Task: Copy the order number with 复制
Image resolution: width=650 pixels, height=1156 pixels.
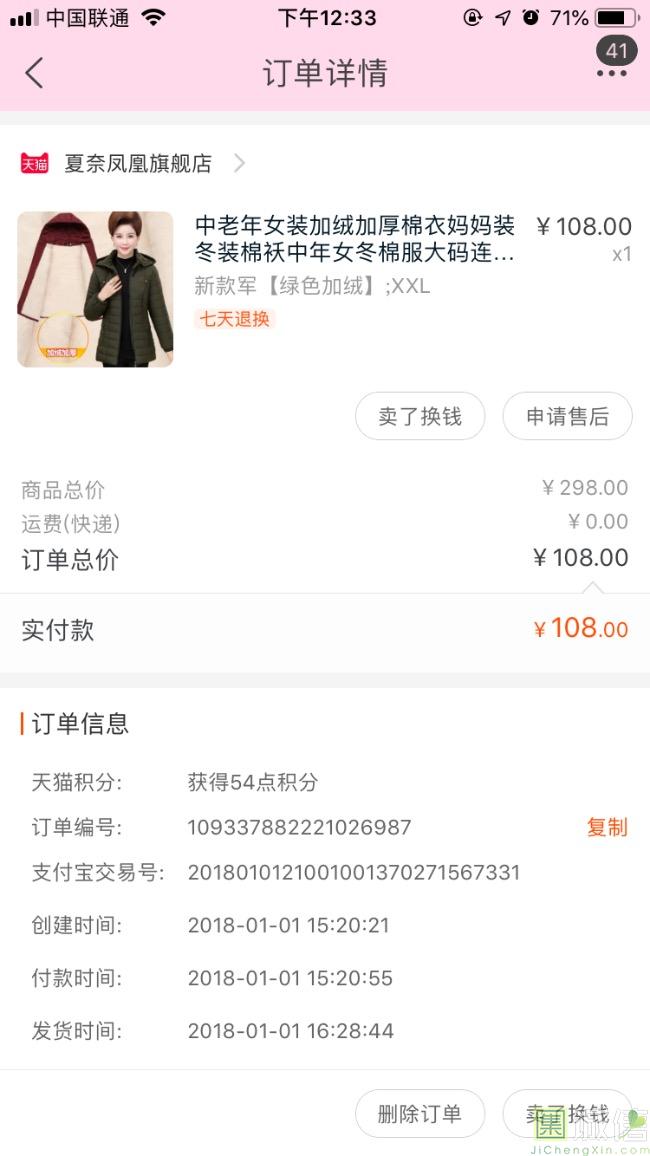Action: 606,827
